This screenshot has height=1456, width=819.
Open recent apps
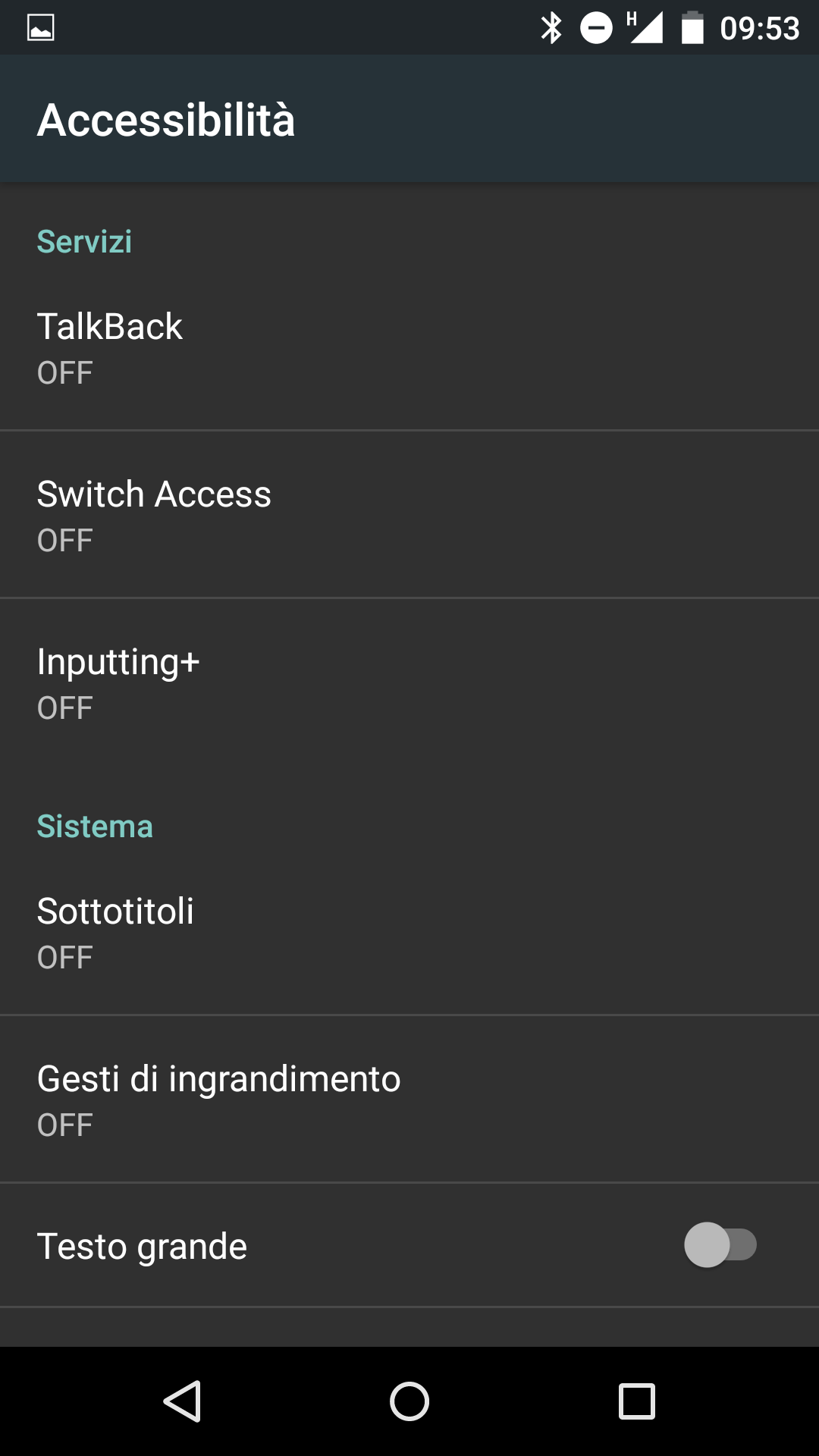(637, 1401)
